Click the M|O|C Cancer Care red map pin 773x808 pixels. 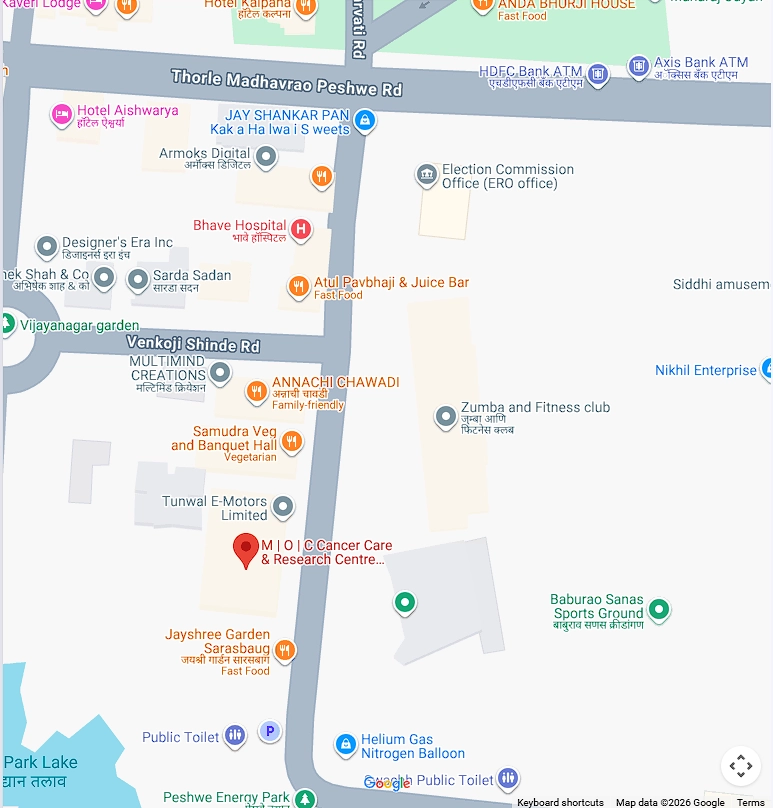coord(247,551)
